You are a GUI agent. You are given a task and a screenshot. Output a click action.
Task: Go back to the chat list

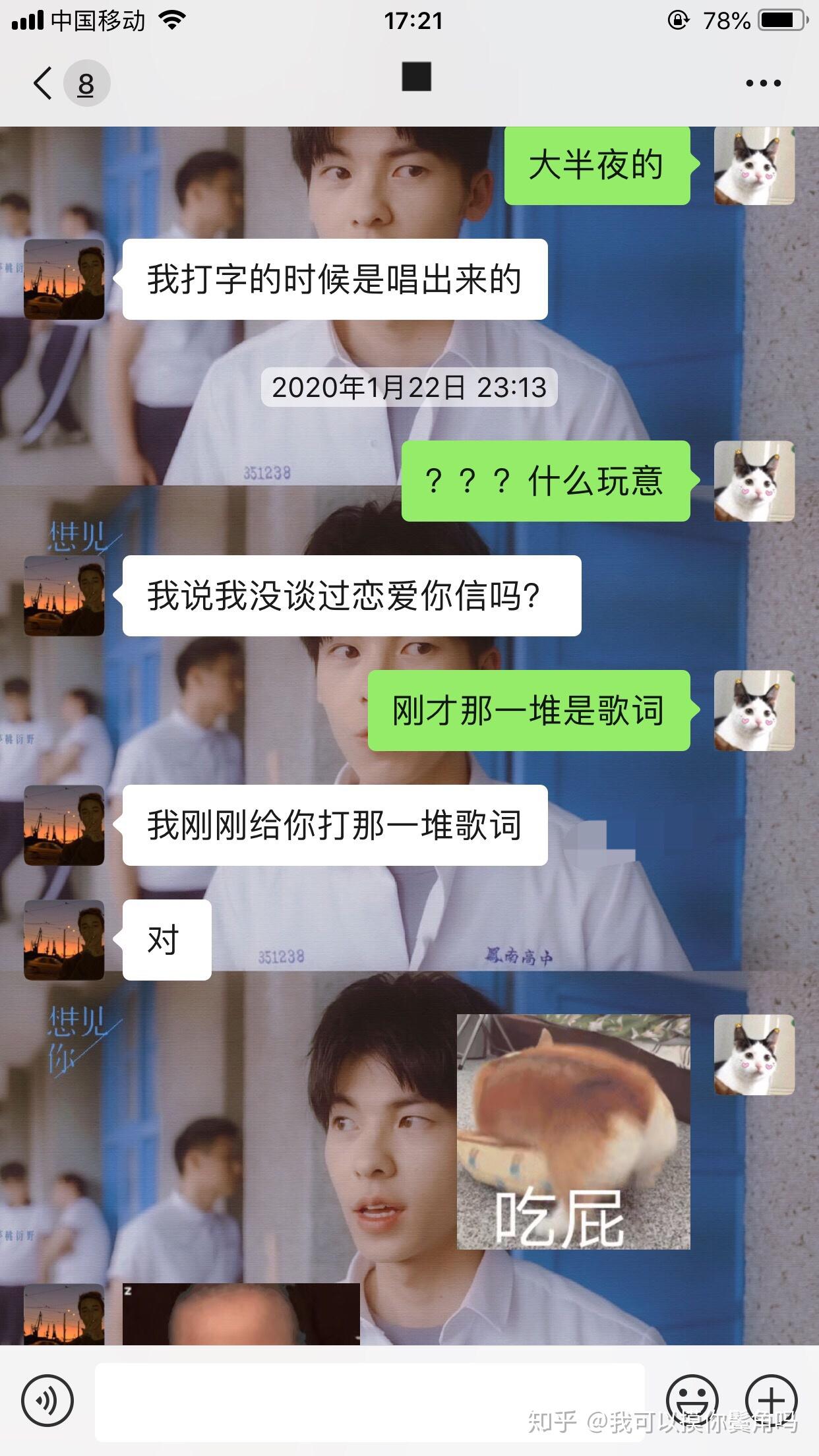(x=44, y=83)
